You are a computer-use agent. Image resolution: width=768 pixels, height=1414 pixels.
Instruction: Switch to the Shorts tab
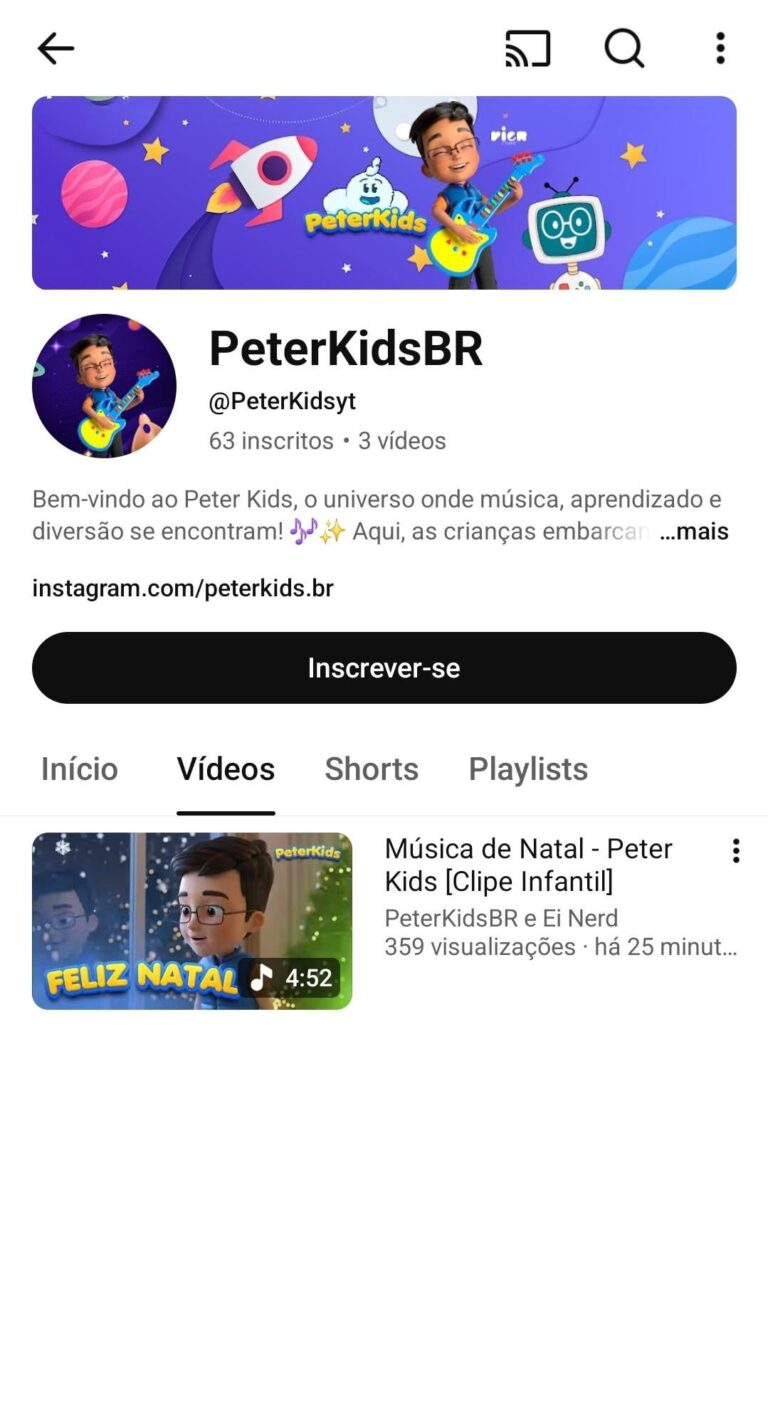pos(371,769)
